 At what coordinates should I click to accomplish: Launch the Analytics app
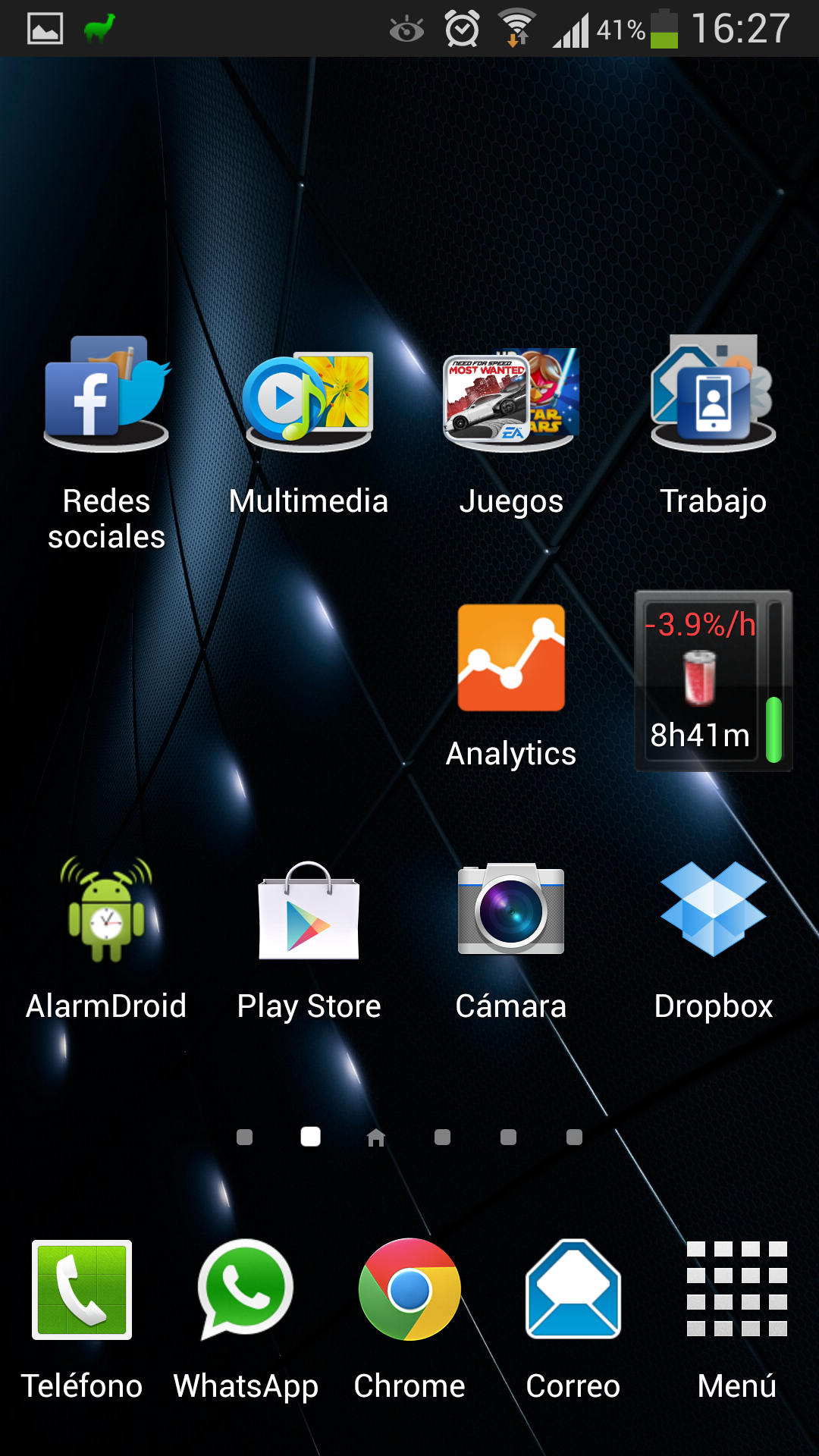tap(511, 658)
